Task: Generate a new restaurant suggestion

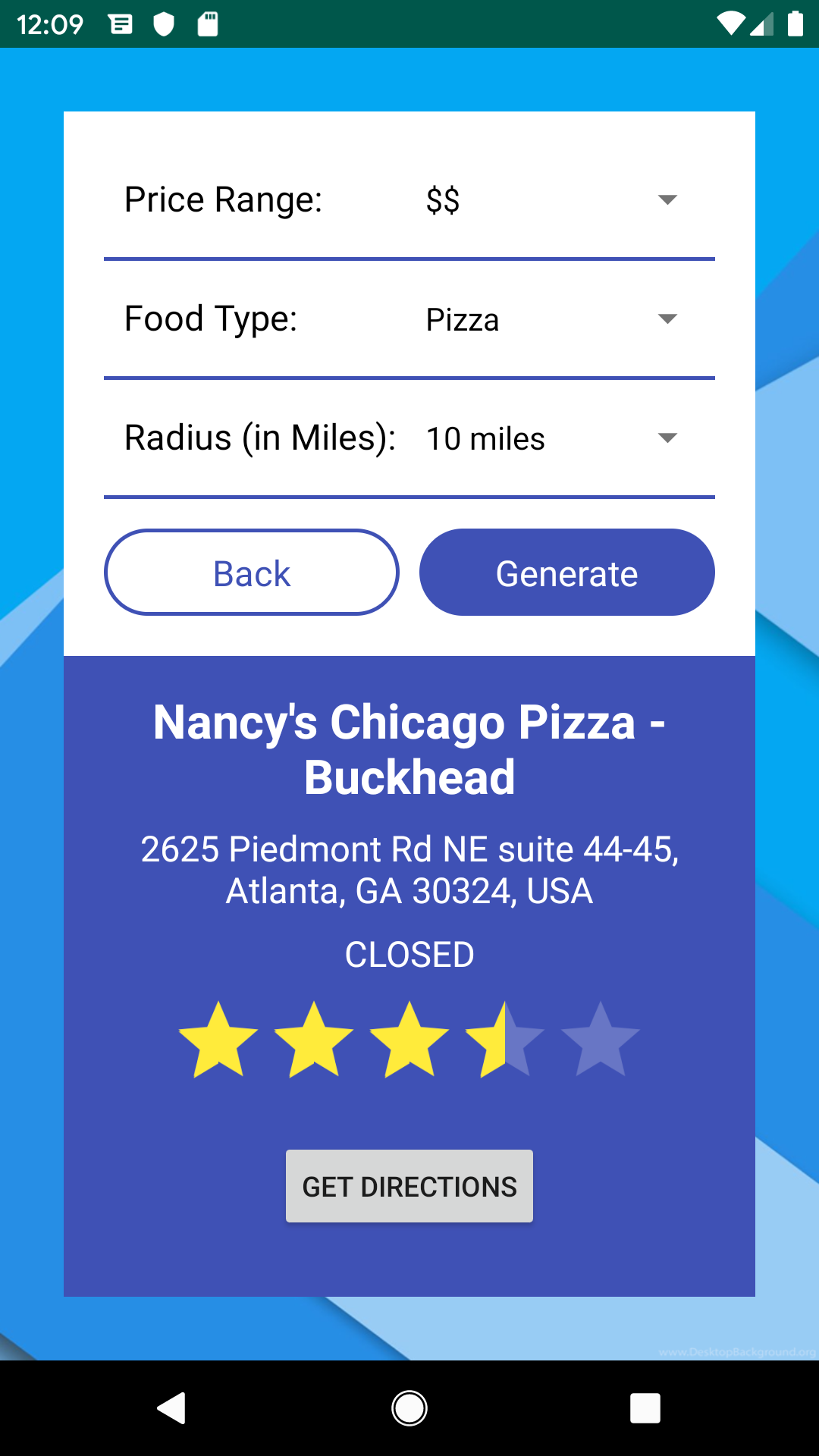Action: (567, 573)
